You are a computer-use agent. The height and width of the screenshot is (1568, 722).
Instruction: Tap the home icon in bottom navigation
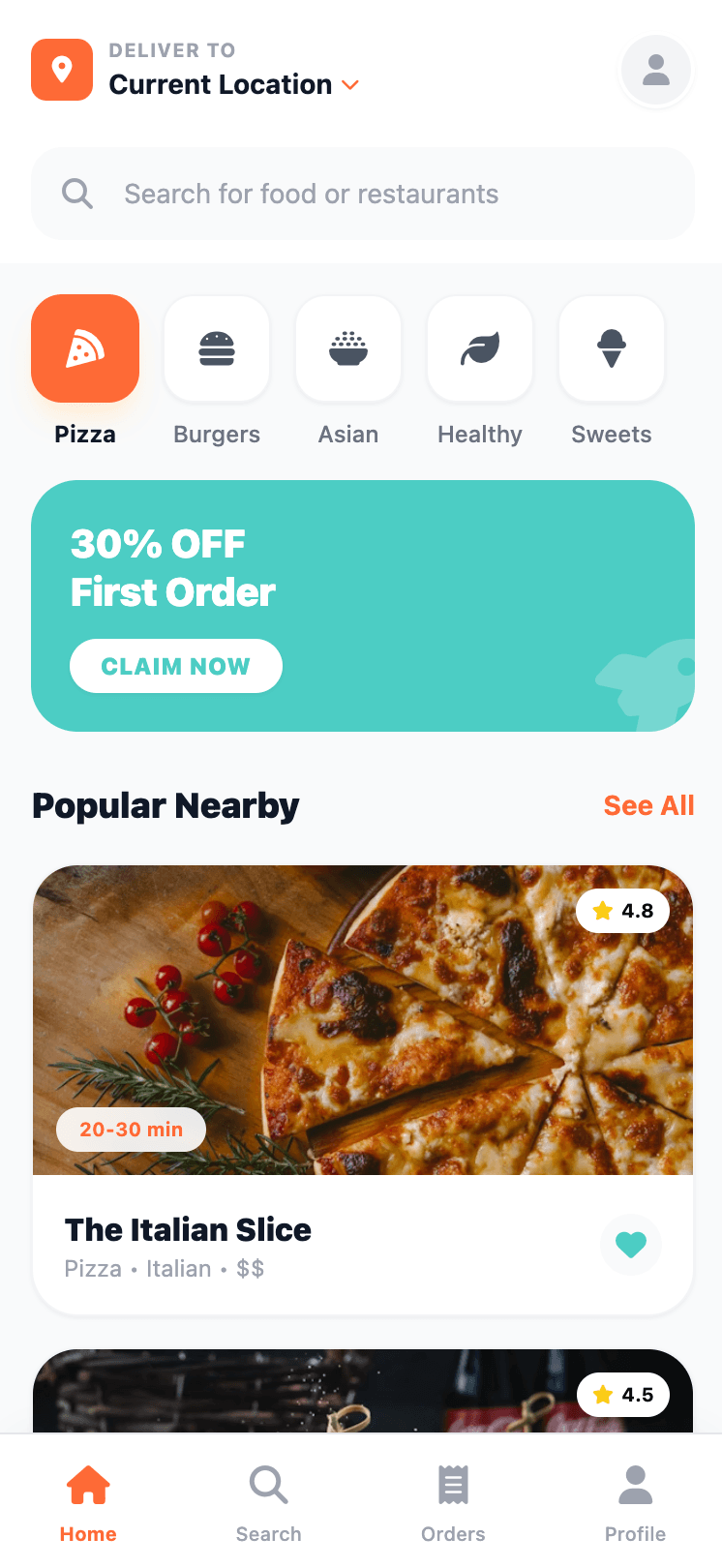coord(88,1484)
